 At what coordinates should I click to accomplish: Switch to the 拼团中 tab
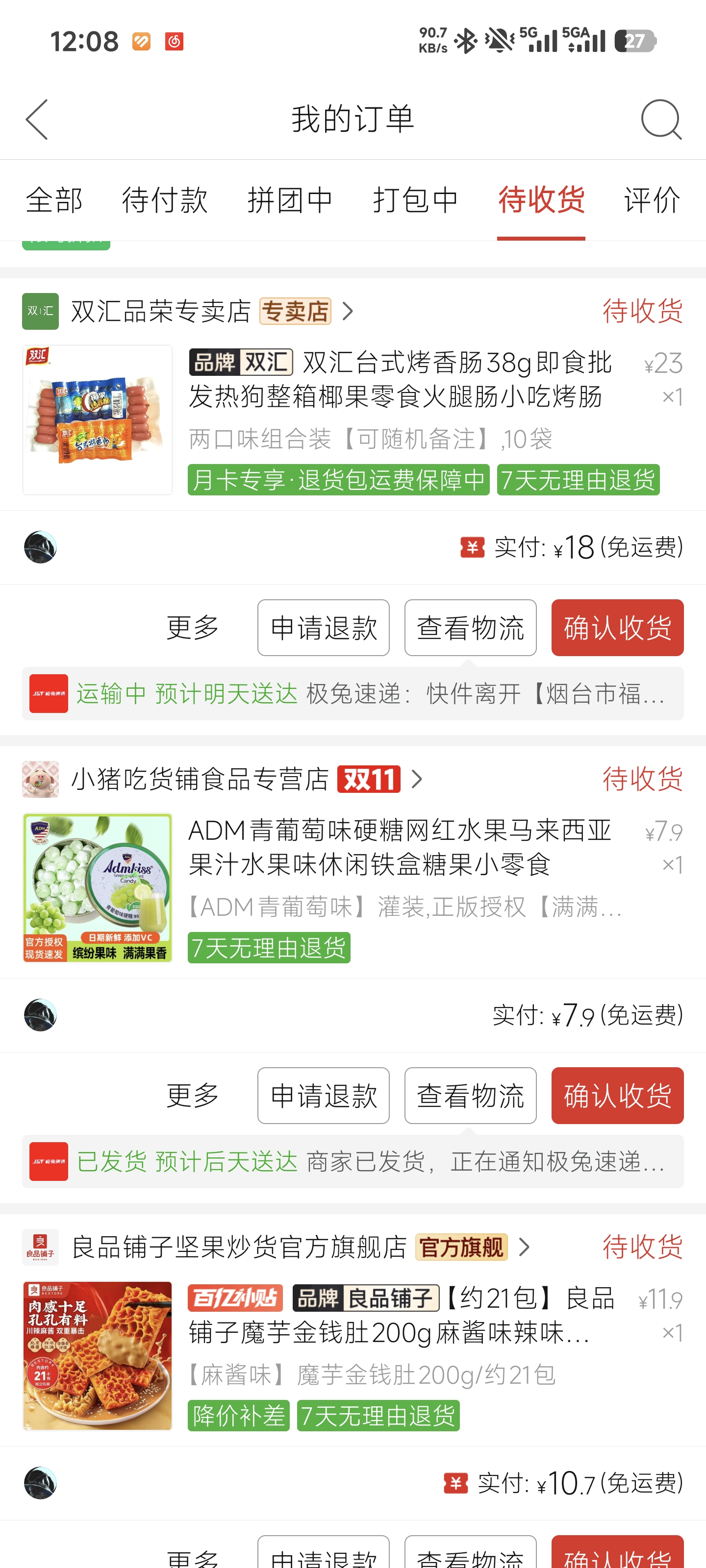tap(290, 200)
